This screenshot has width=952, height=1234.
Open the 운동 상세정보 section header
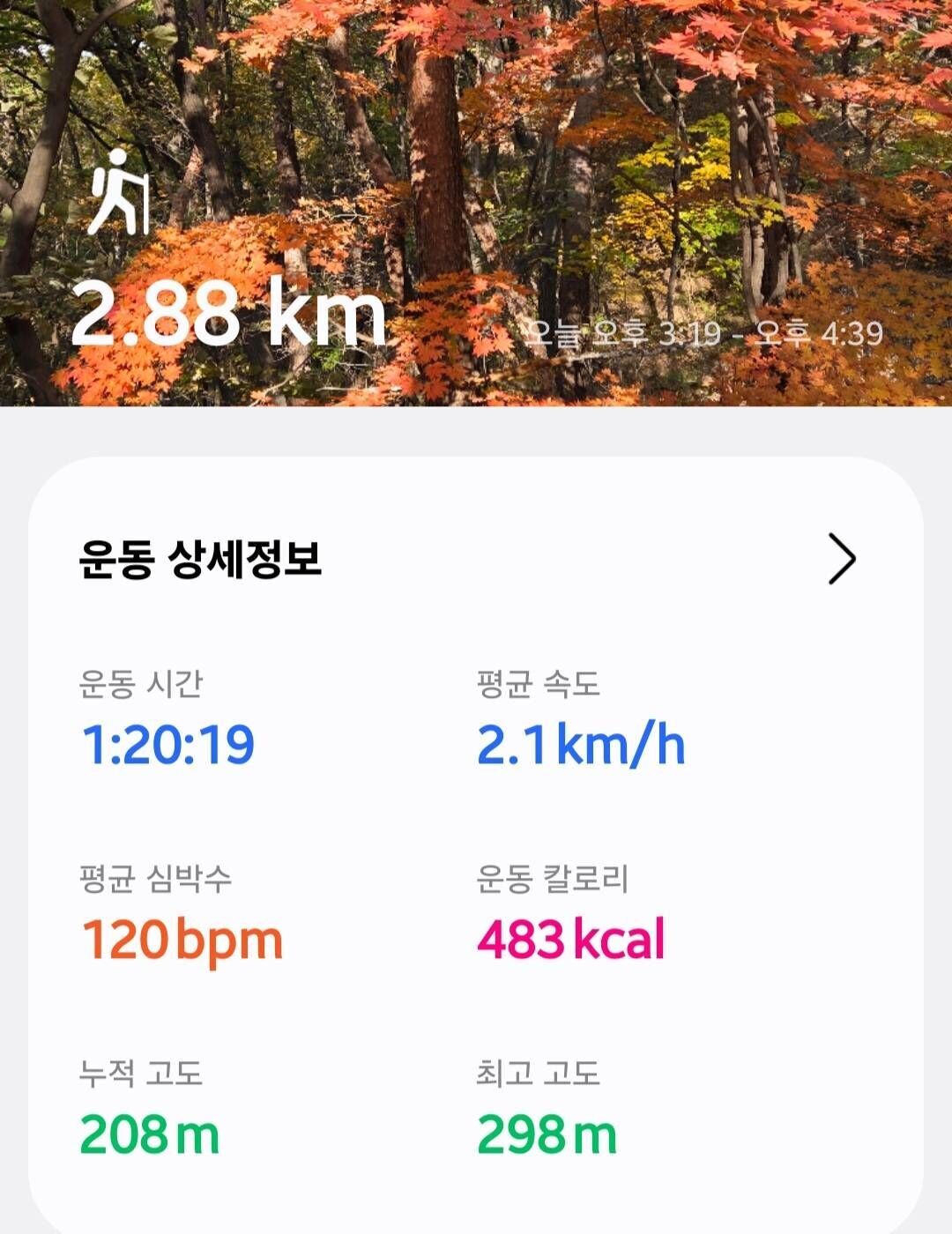point(203,557)
